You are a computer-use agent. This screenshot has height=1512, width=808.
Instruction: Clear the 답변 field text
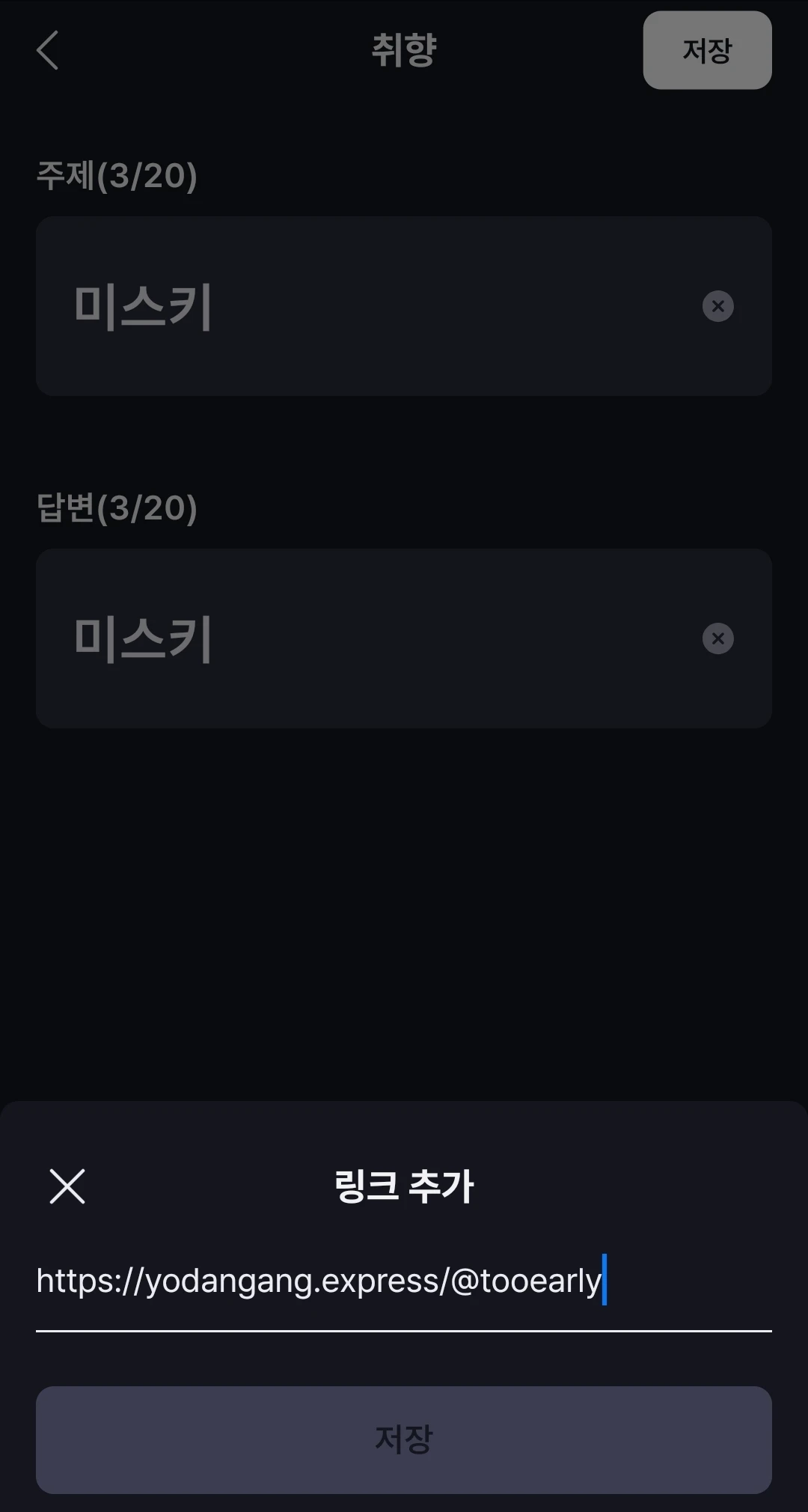pos(718,638)
